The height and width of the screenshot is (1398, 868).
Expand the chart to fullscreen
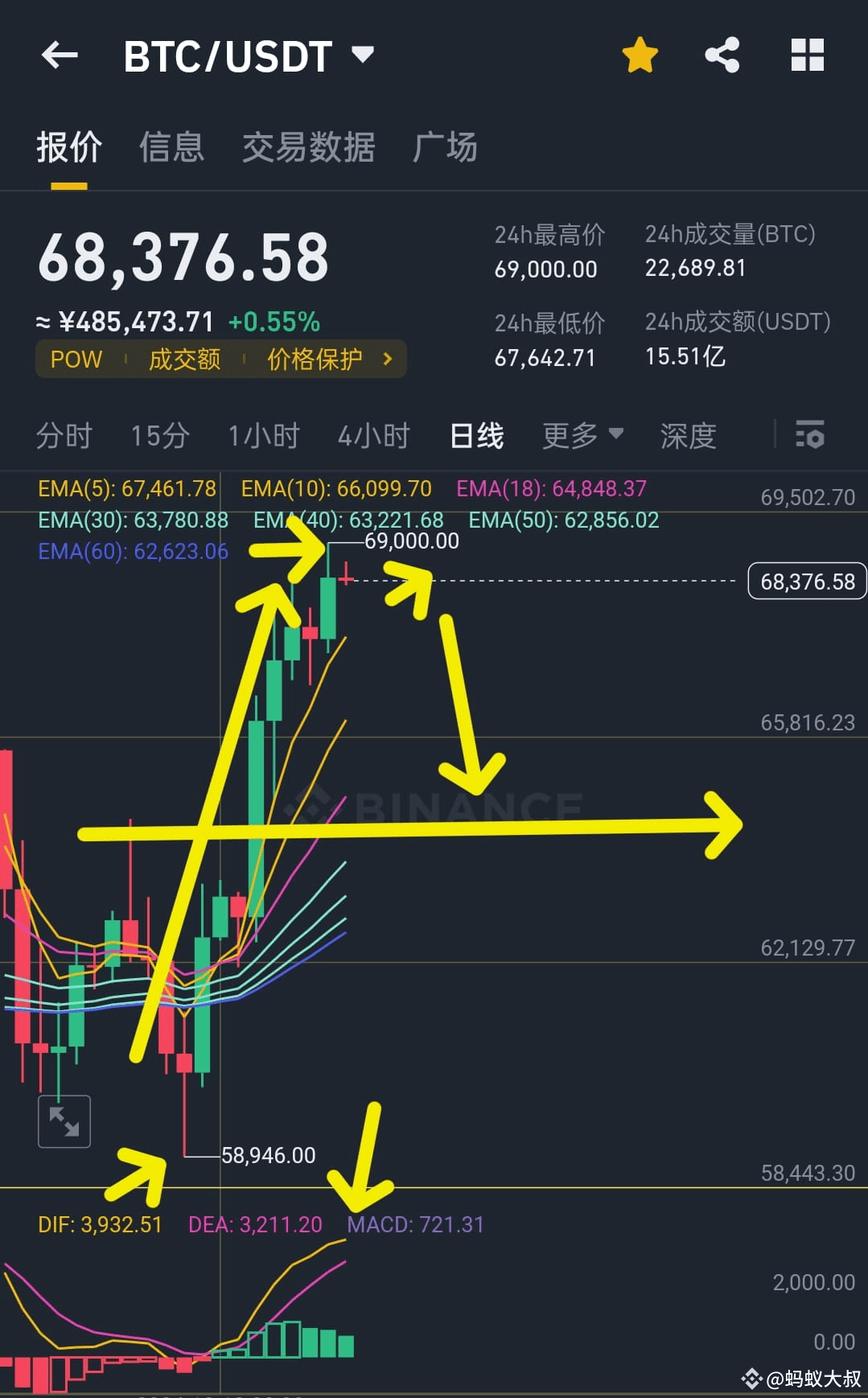(x=64, y=1120)
